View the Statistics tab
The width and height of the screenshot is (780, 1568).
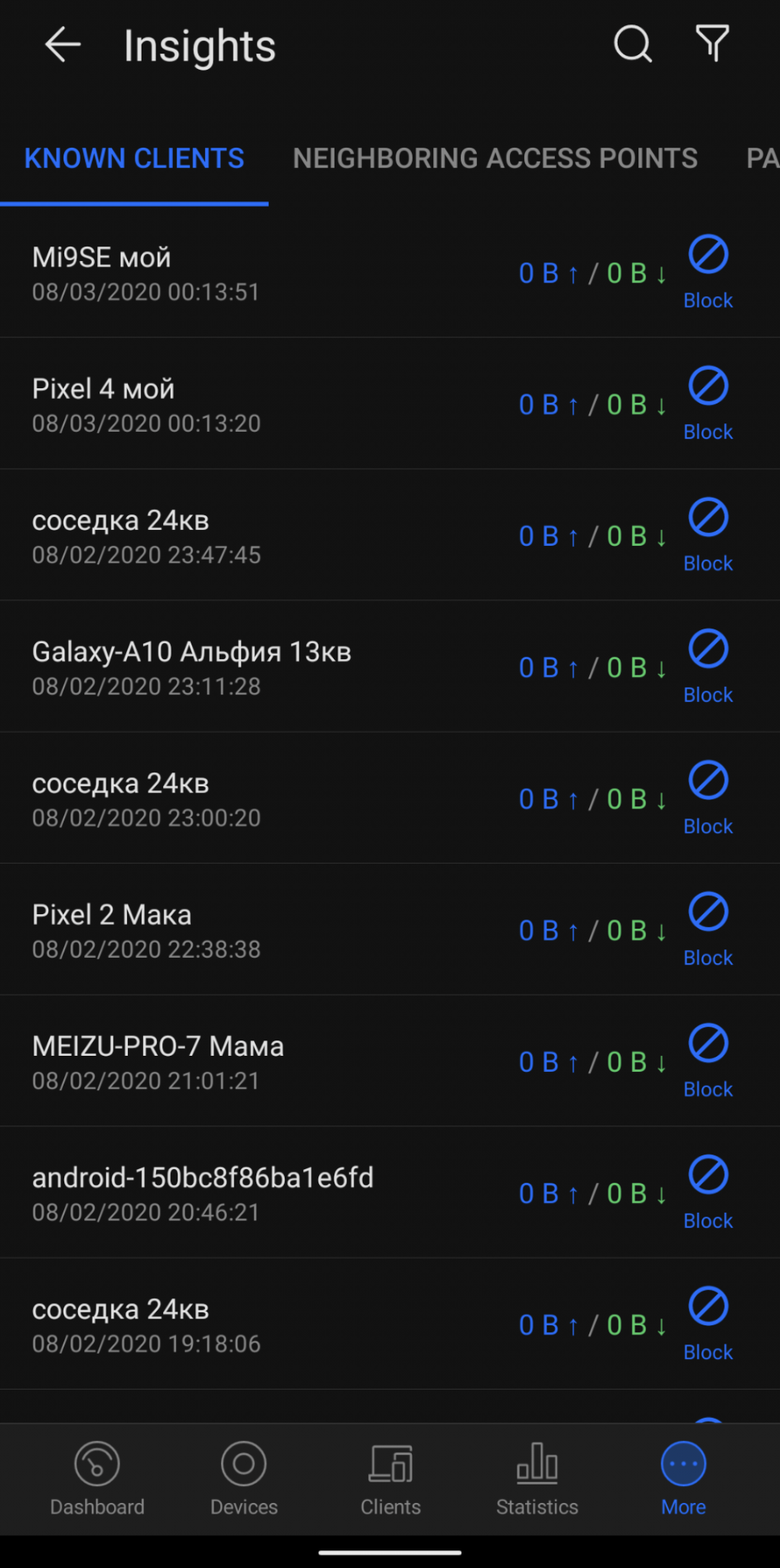click(x=537, y=1479)
